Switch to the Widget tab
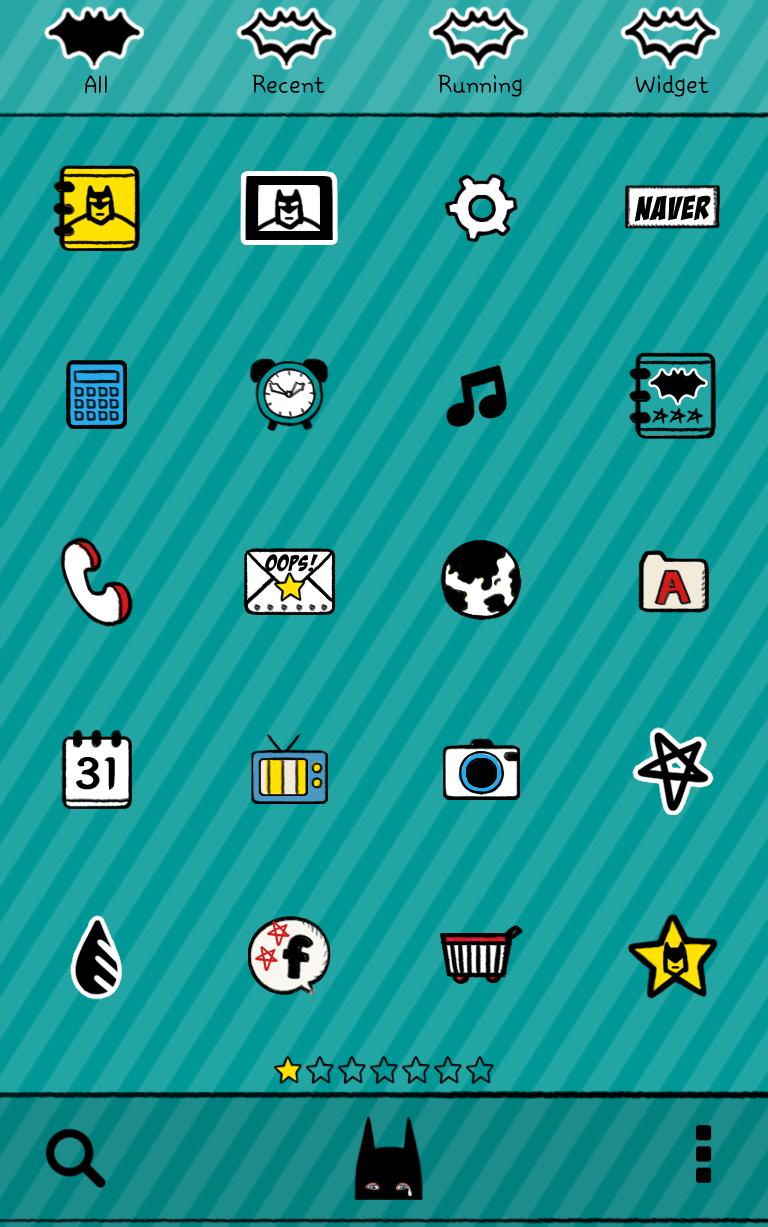This screenshot has height=1227, width=768. click(671, 50)
